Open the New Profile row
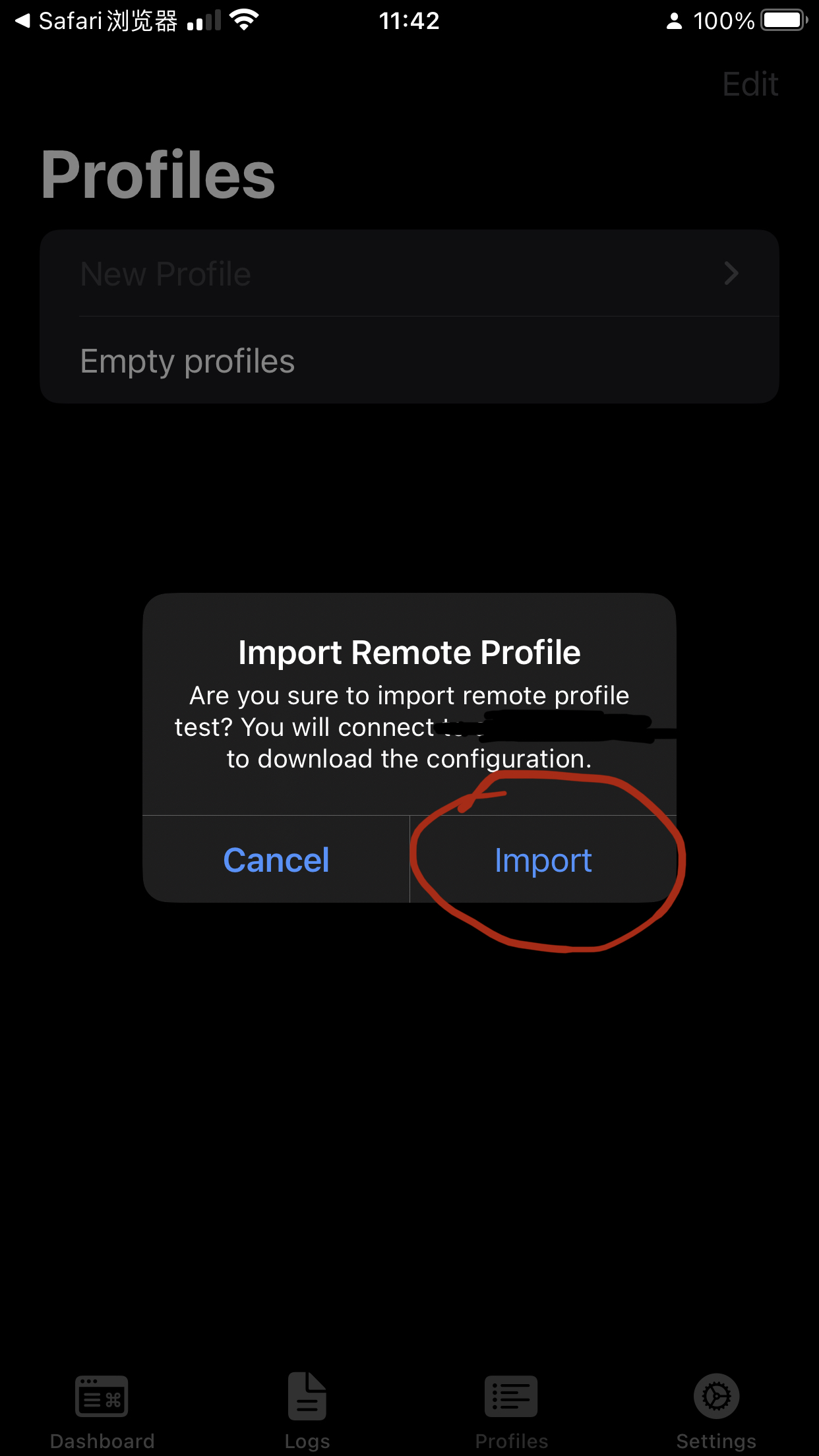Viewport: 819px width, 1456px height. click(x=409, y=274)
